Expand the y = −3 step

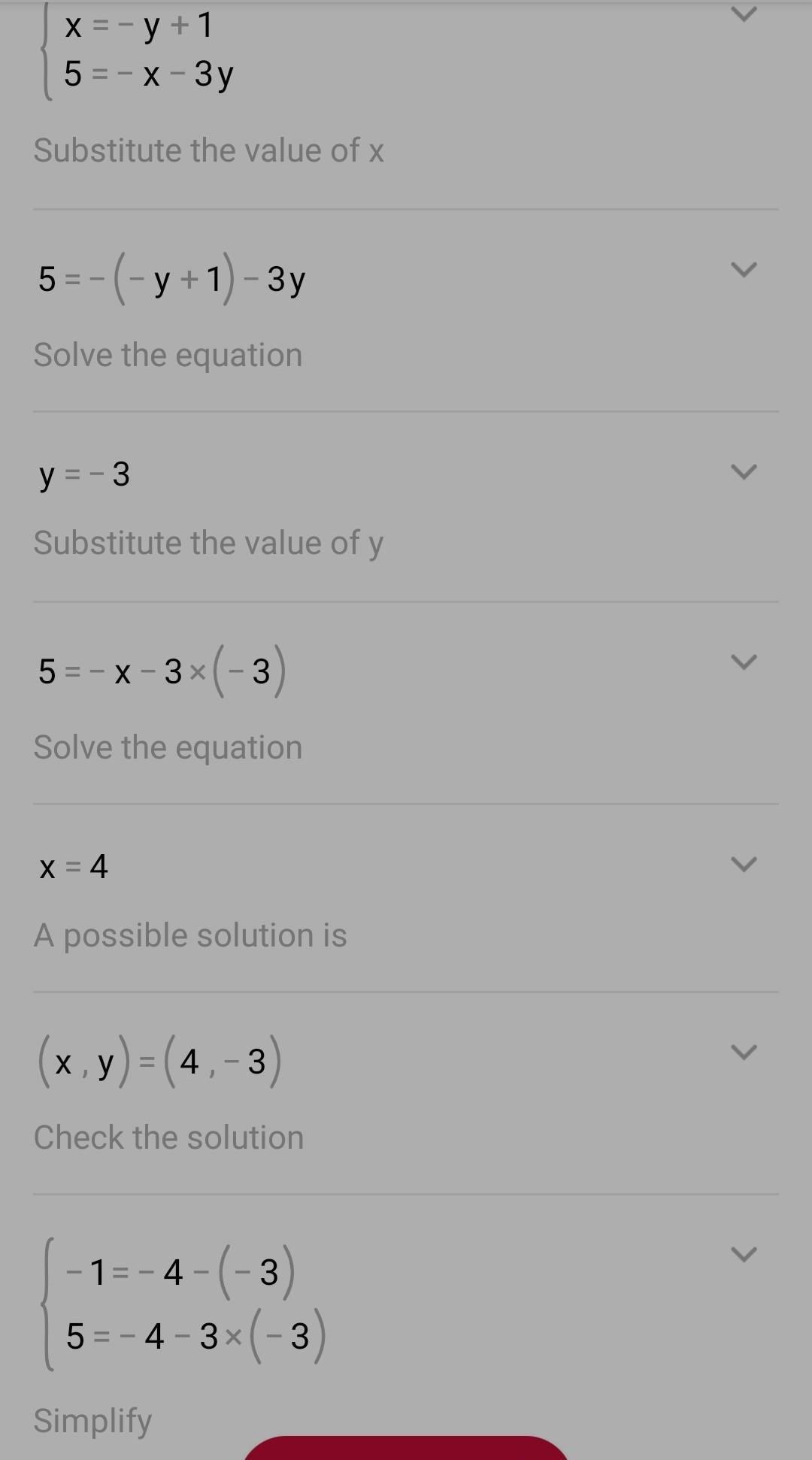[744, 472]
